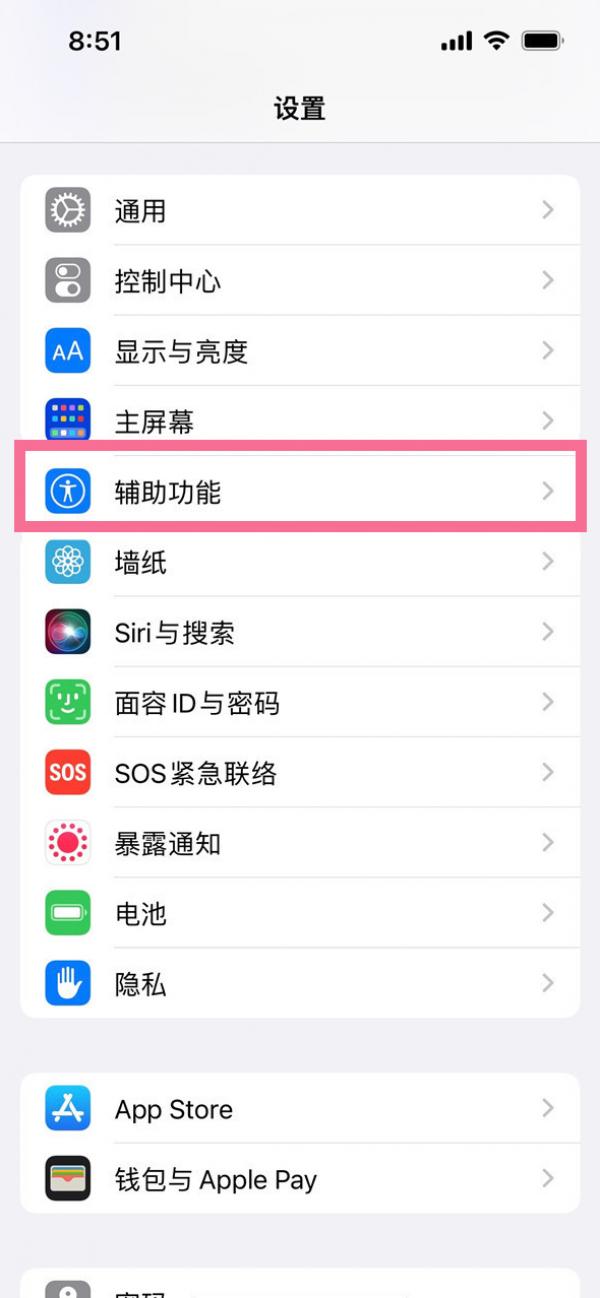
Task: Open 墙纸 settings
Action: [300, 562]
